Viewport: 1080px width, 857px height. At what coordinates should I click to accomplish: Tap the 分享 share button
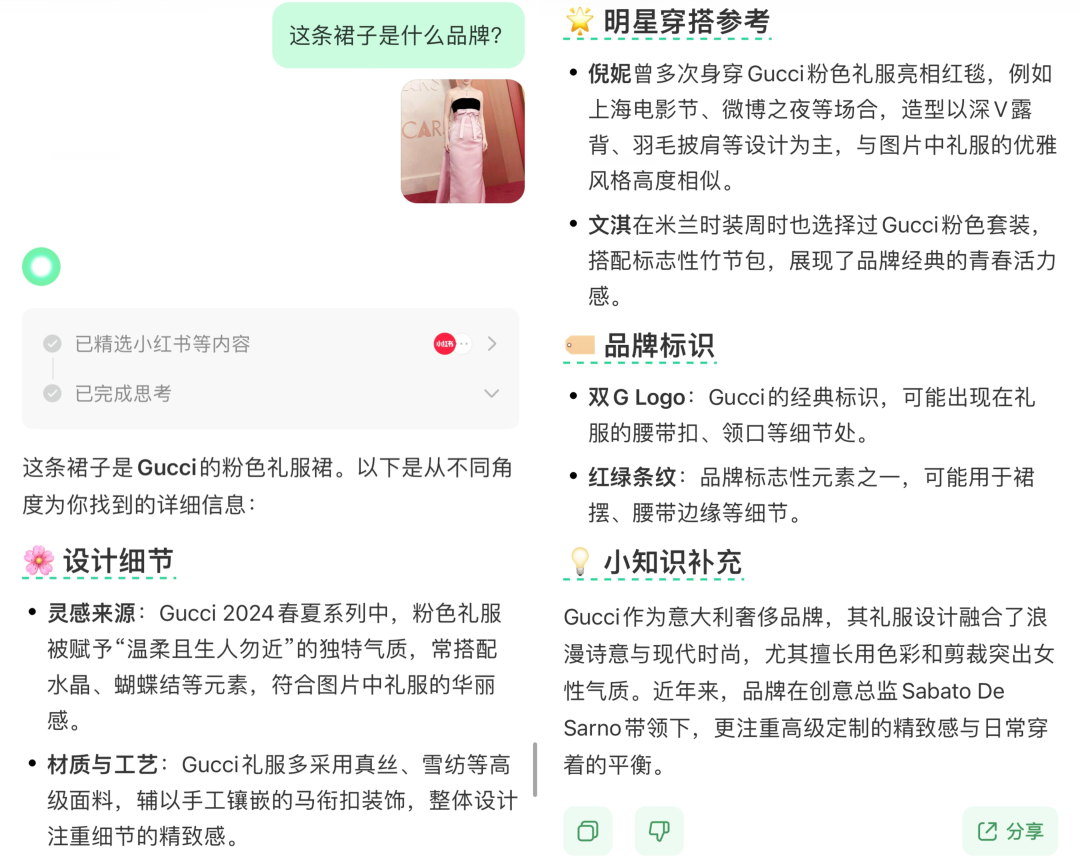click(x=1009, y=831)
